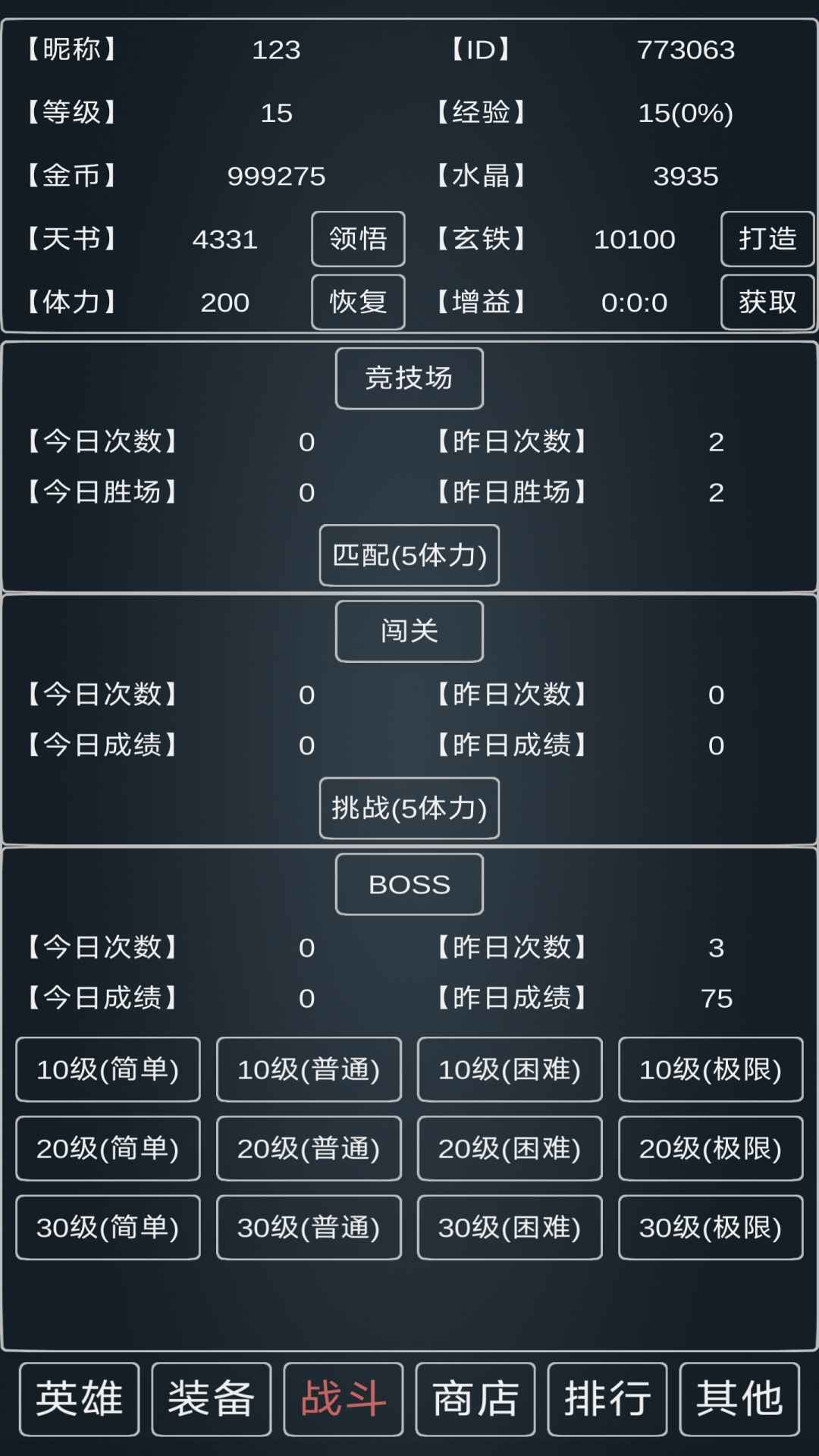This screenshot has width=819, height=1456.
Task: Open the 闯关 button
Action: [x=409, y=631]
